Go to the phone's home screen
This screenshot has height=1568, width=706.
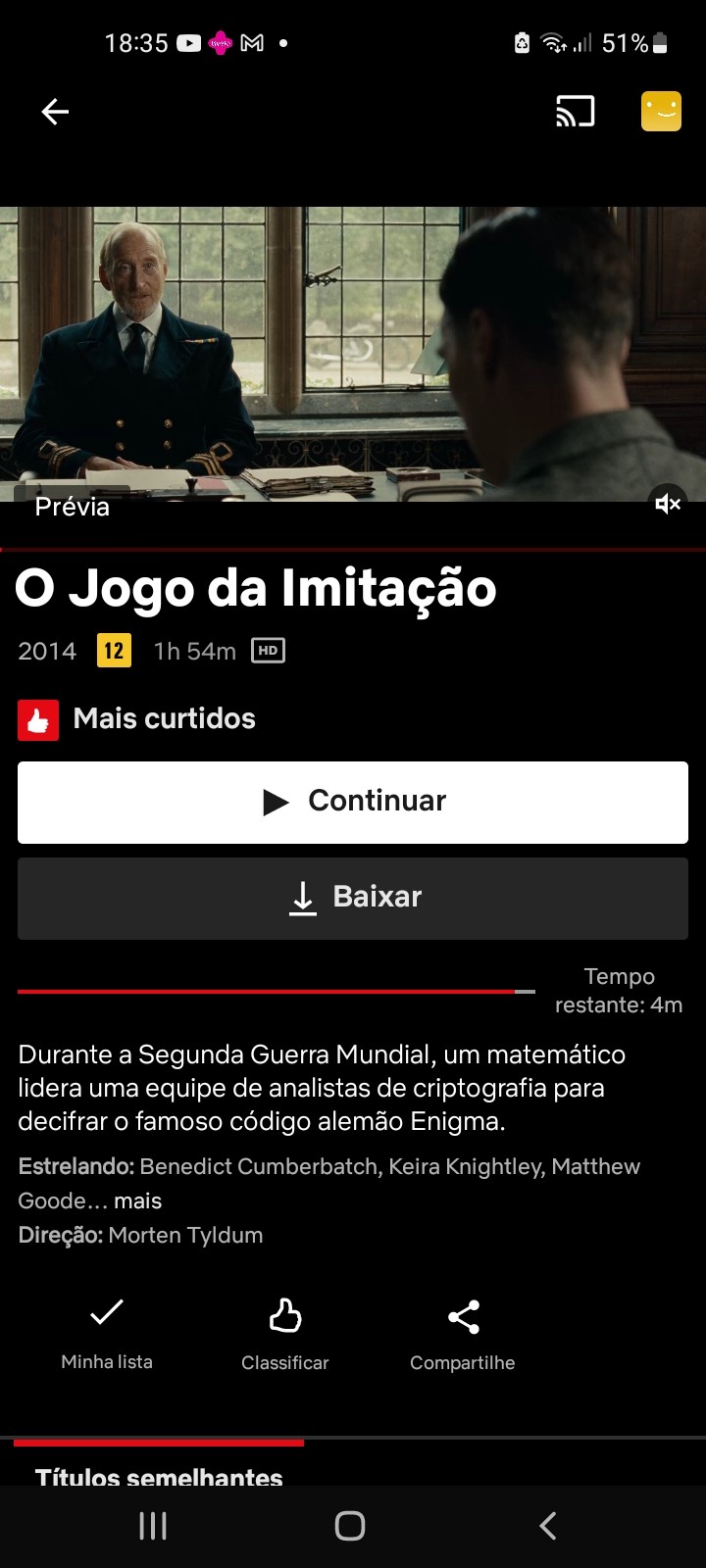tap(350, 1525)
